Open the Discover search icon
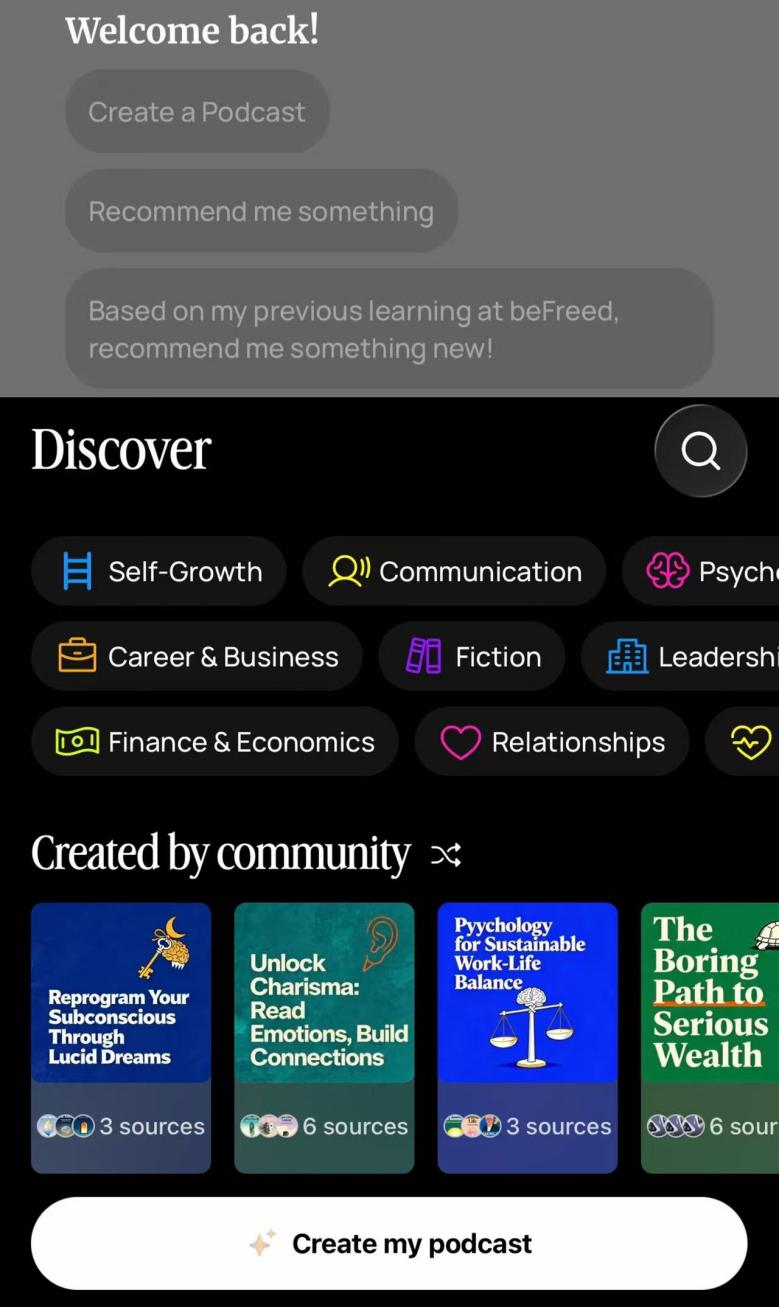The width and height of the screenshot is (779, 1307). [700, 451]
